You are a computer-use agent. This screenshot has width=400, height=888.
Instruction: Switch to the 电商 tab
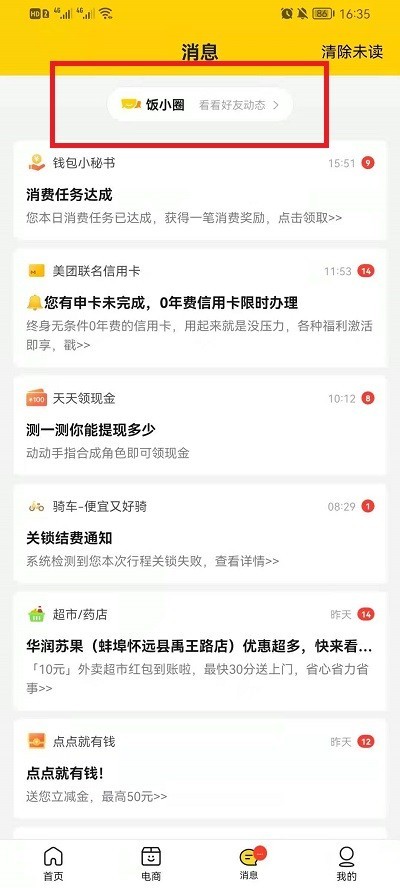(151, 863)
